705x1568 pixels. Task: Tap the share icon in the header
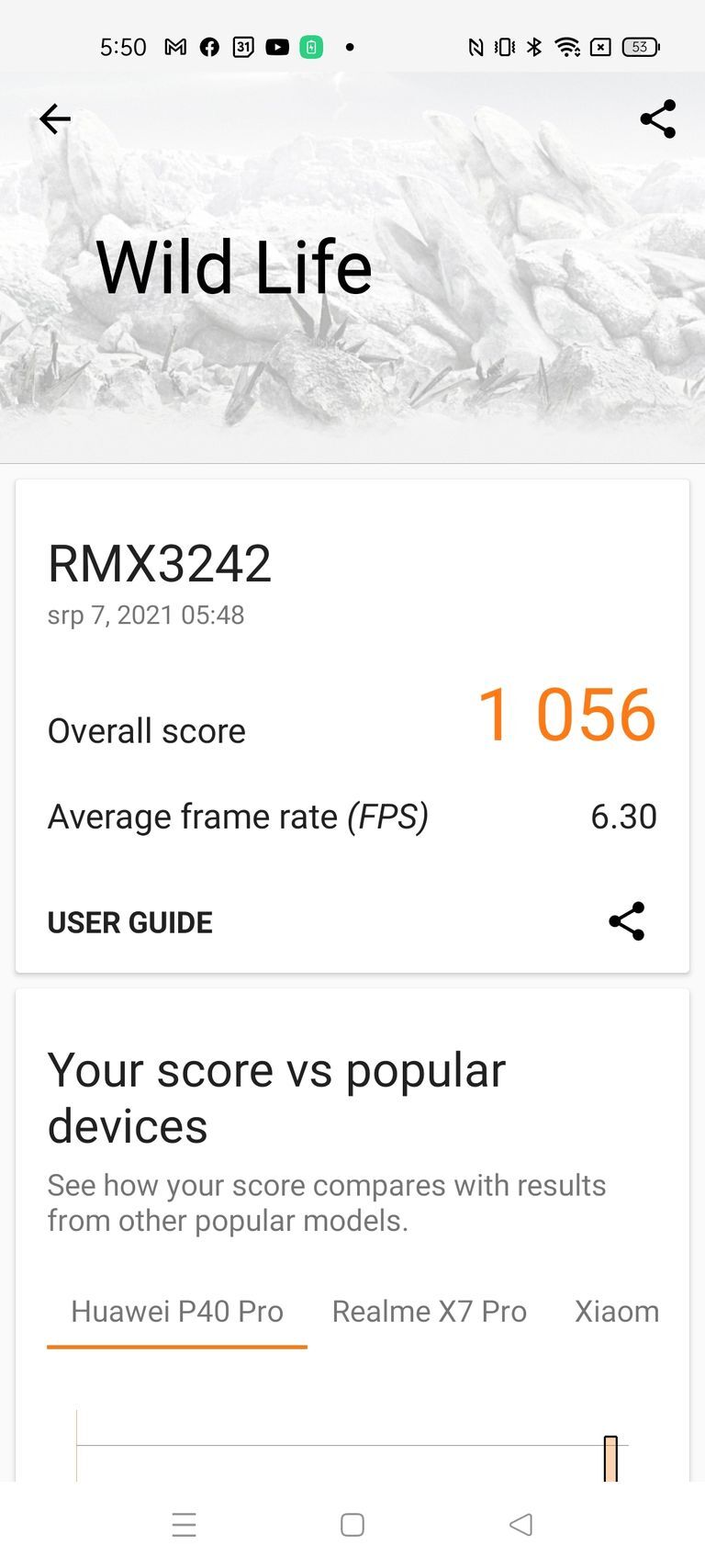[659, 118]
